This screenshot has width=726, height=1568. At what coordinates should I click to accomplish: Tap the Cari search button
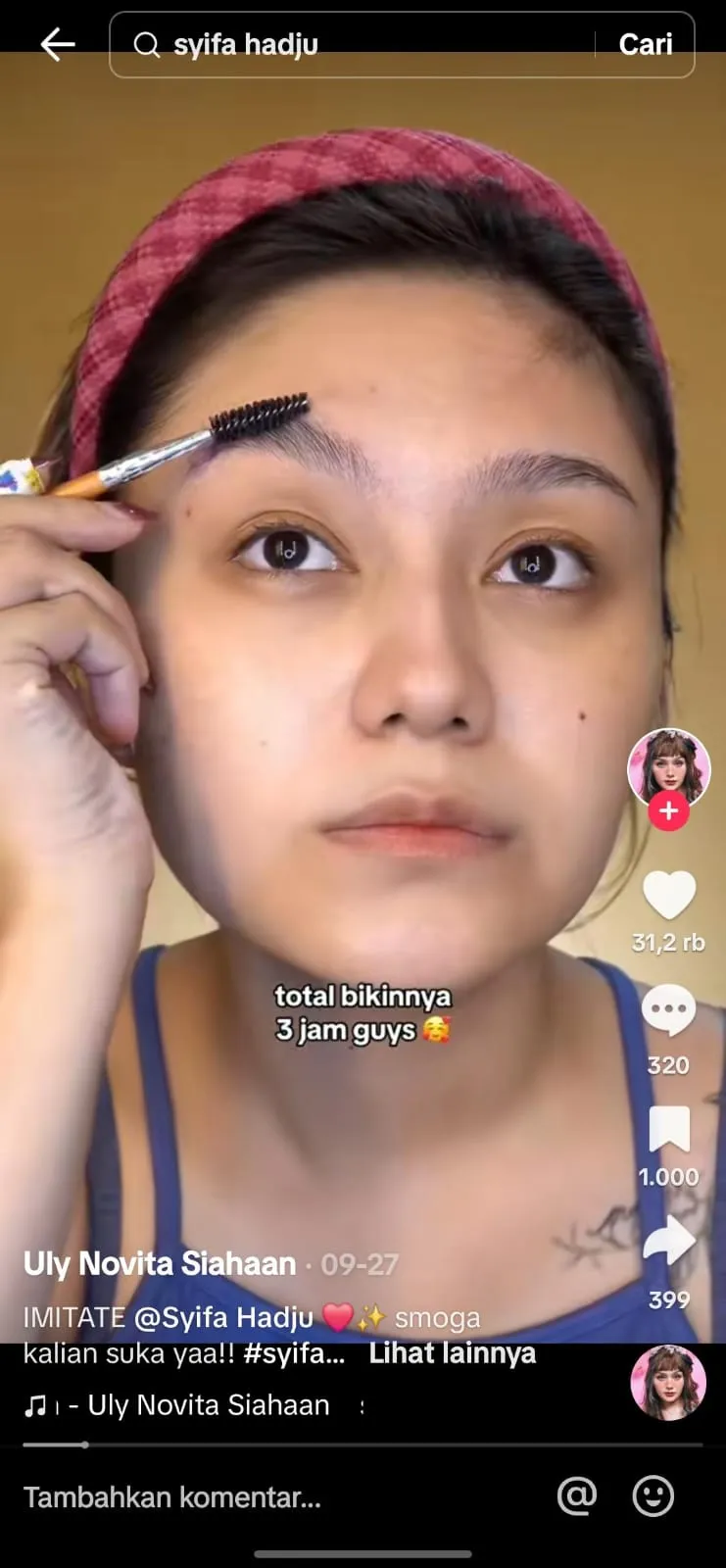click(x=646, y=44)
